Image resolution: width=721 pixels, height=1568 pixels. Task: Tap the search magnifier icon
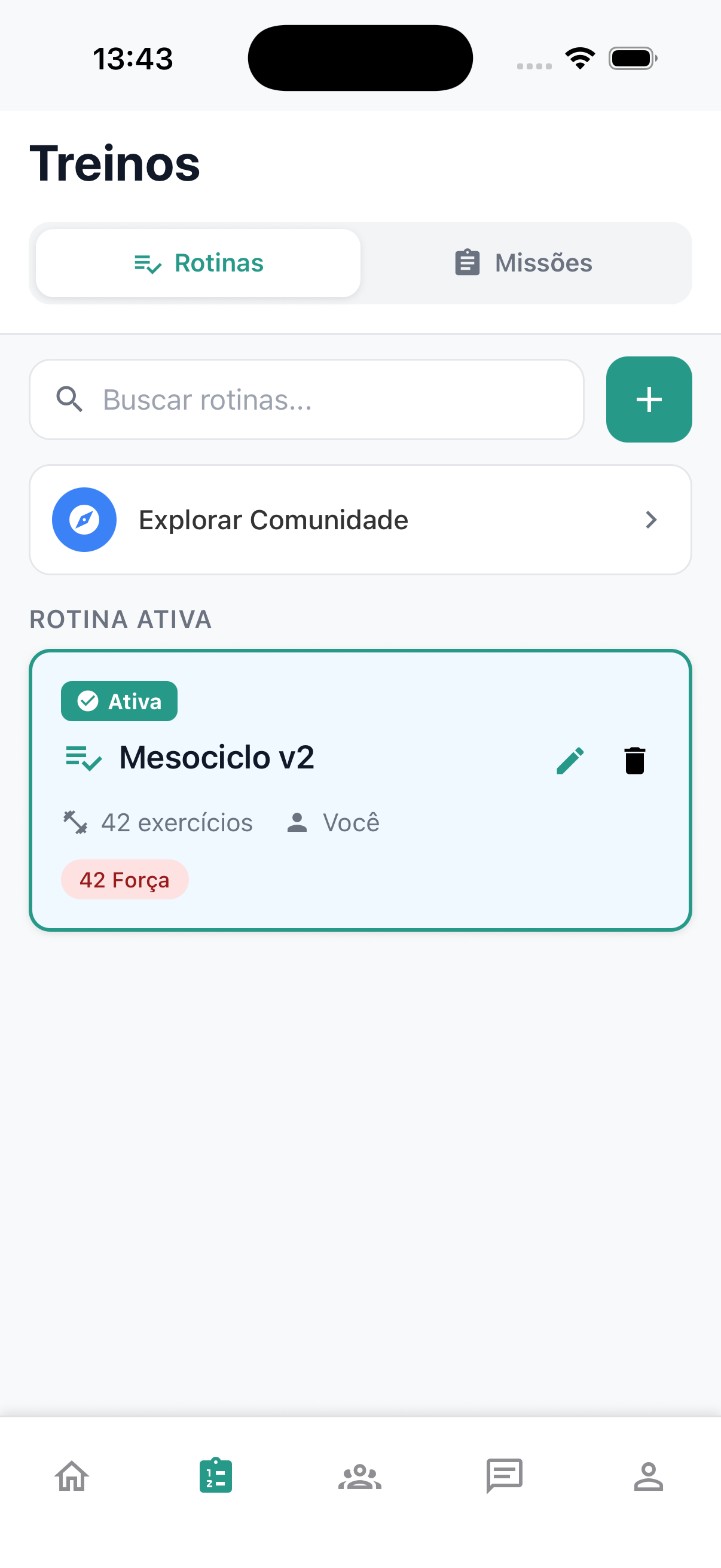(69, 399)
